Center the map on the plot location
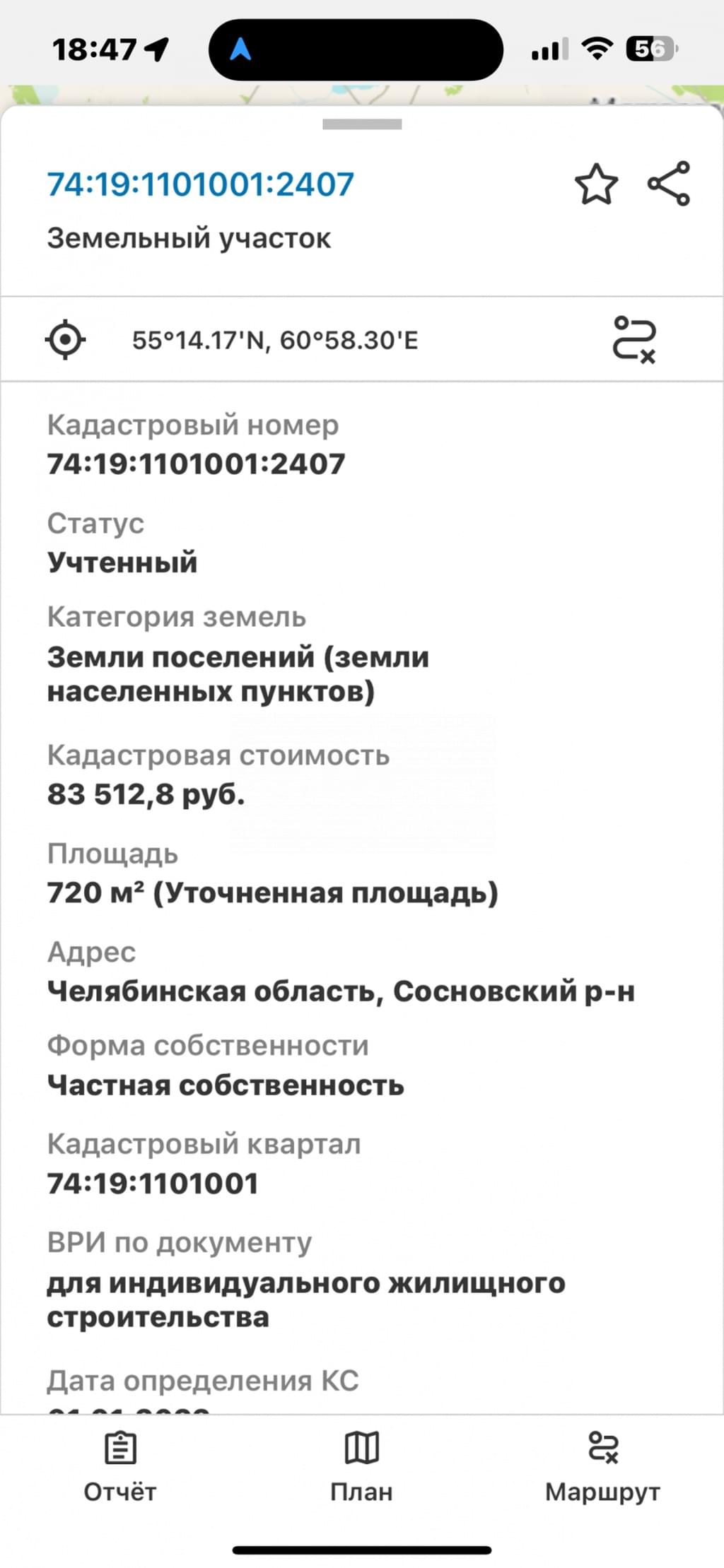This screenshot has height=1568, width=724. pos(66,340)
